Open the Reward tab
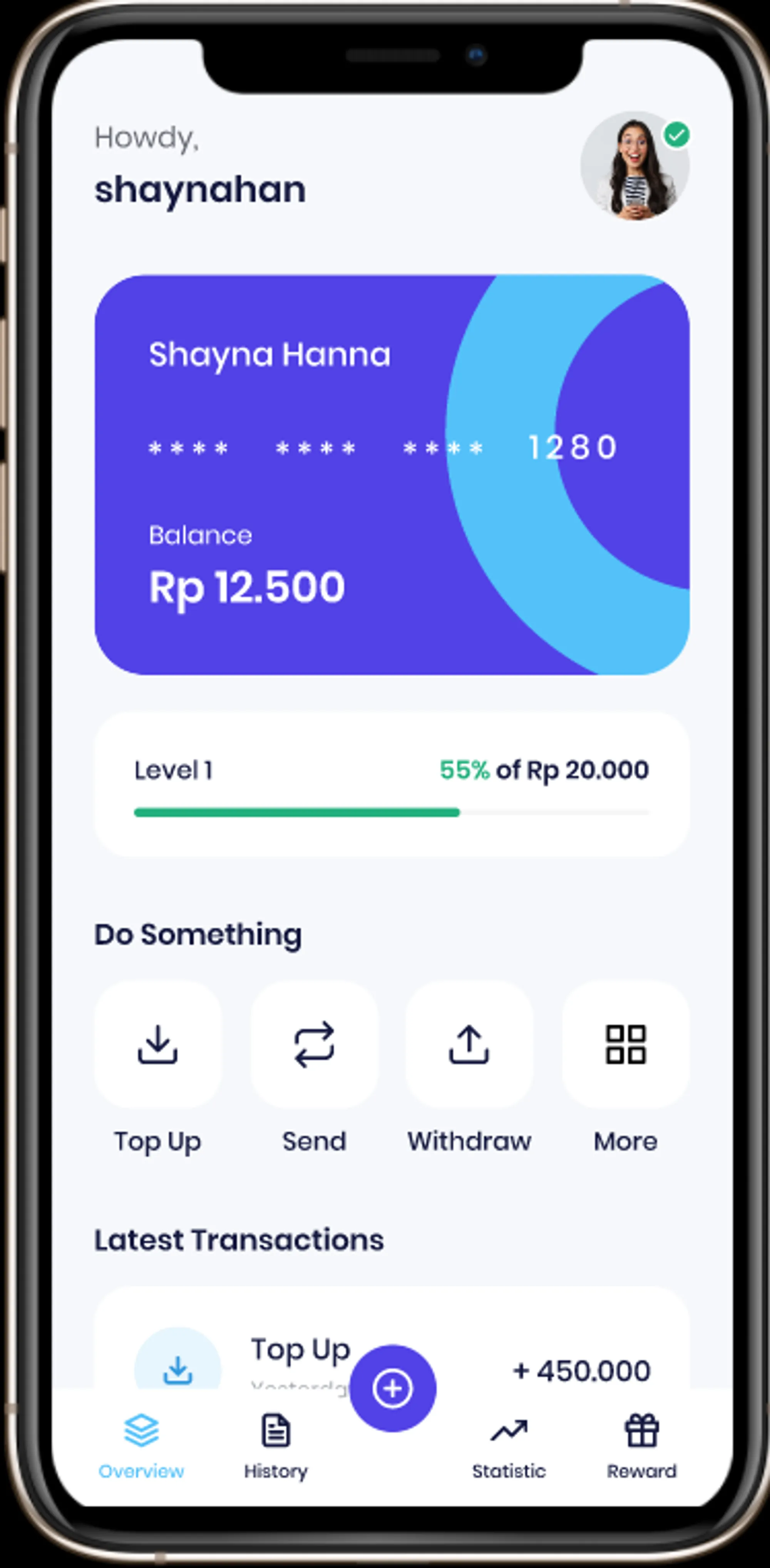Image resolution: width=770 pixels, height=1568 pixels. click(641, 1446)
